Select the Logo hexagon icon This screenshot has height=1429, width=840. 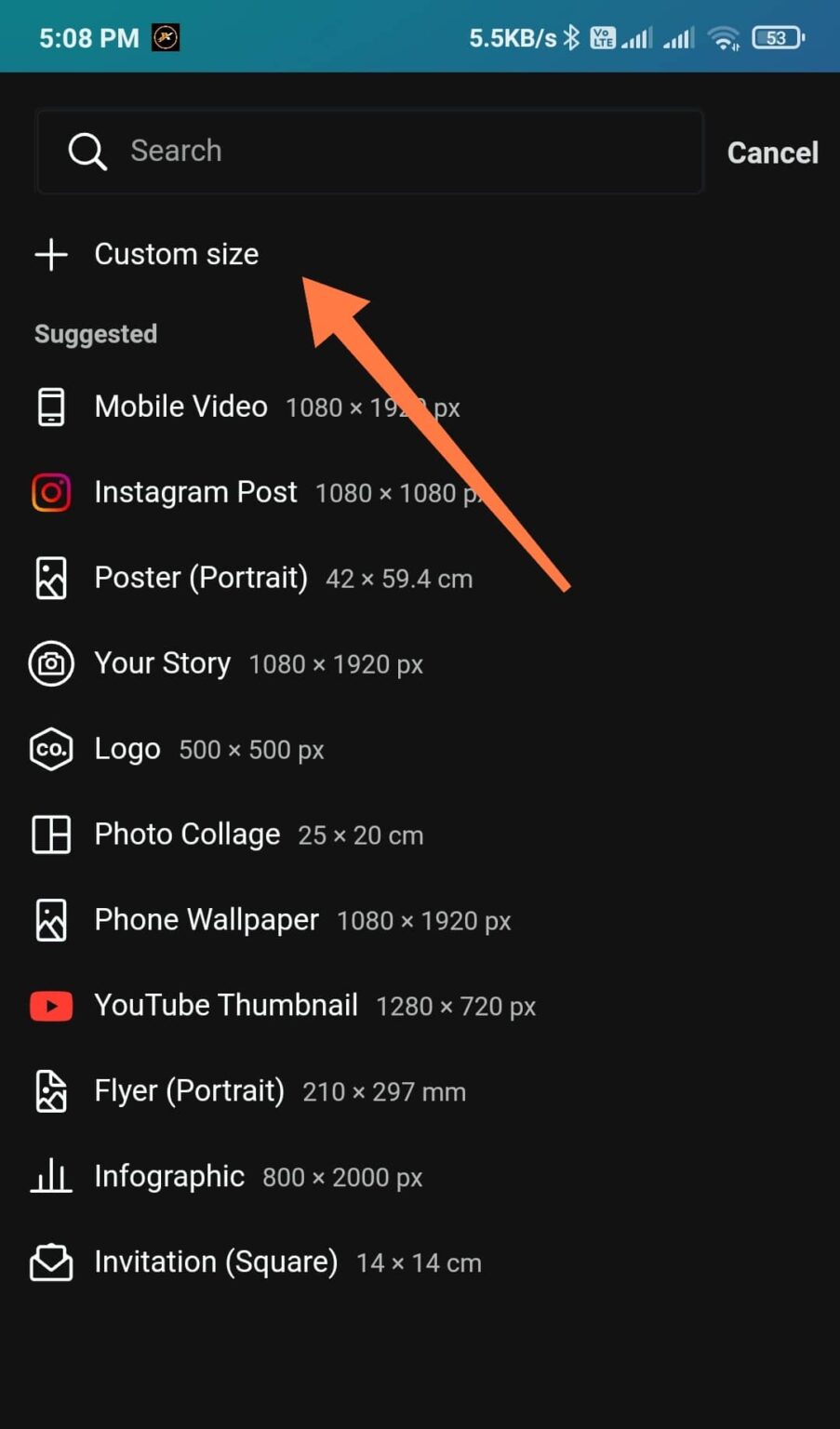[x=51, y=749]
